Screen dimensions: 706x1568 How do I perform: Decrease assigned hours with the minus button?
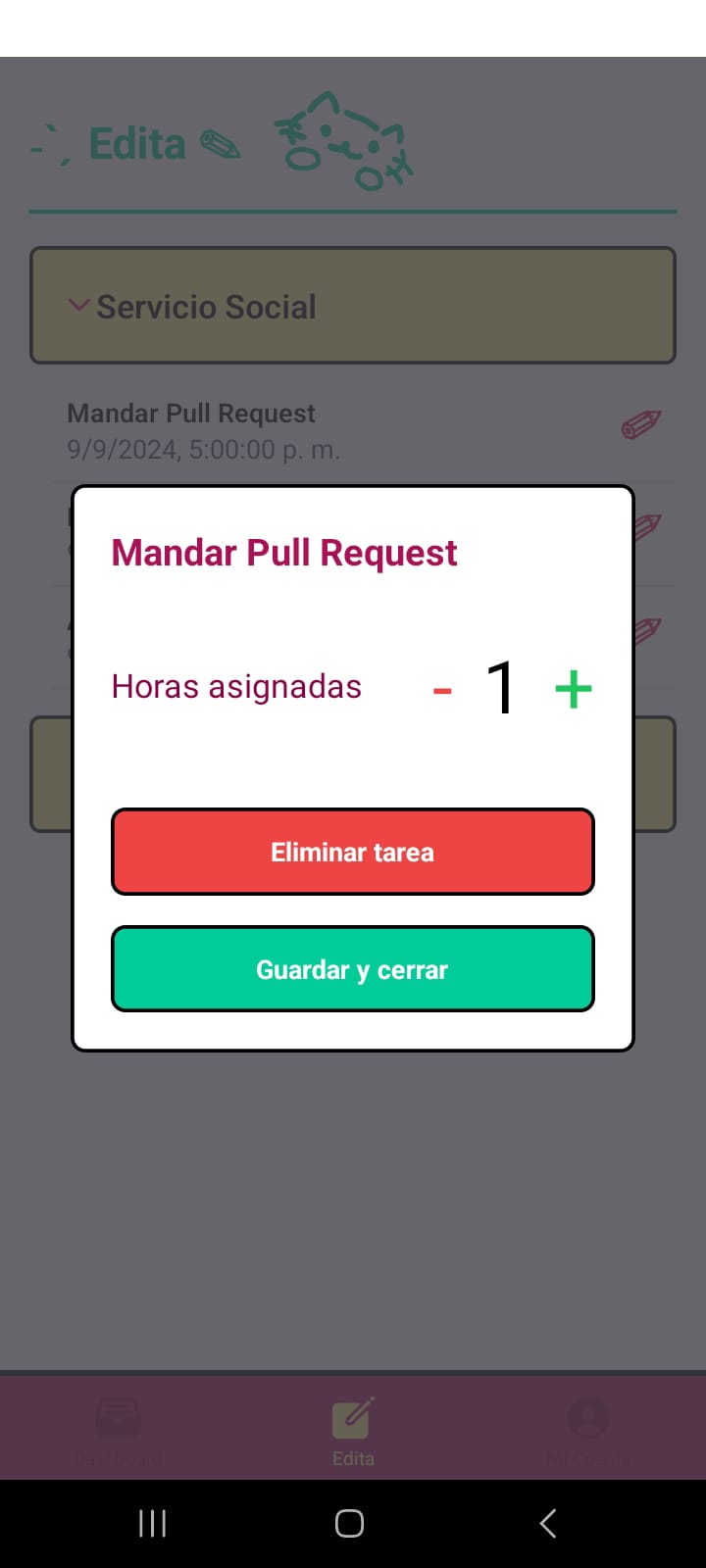(x=442, y=691)
